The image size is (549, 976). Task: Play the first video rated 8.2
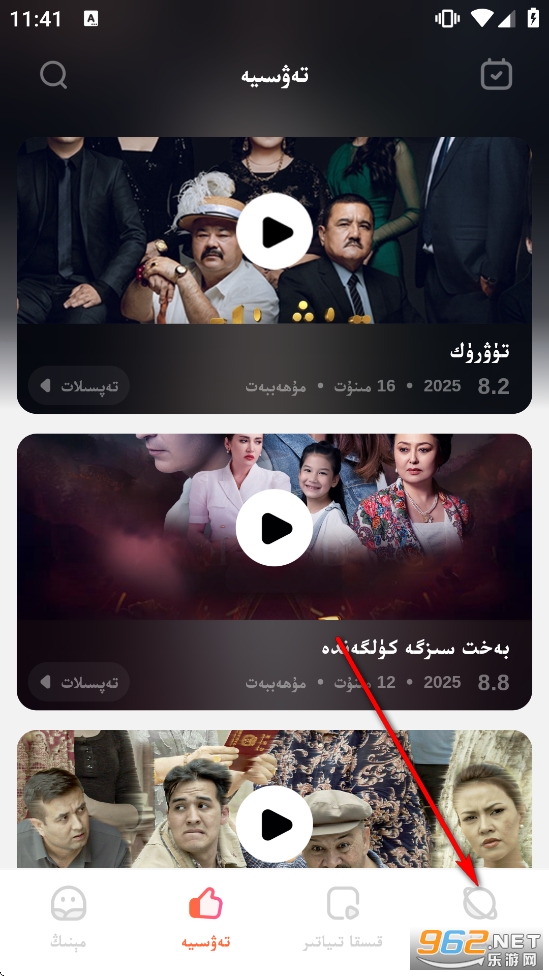click(274, 232)
